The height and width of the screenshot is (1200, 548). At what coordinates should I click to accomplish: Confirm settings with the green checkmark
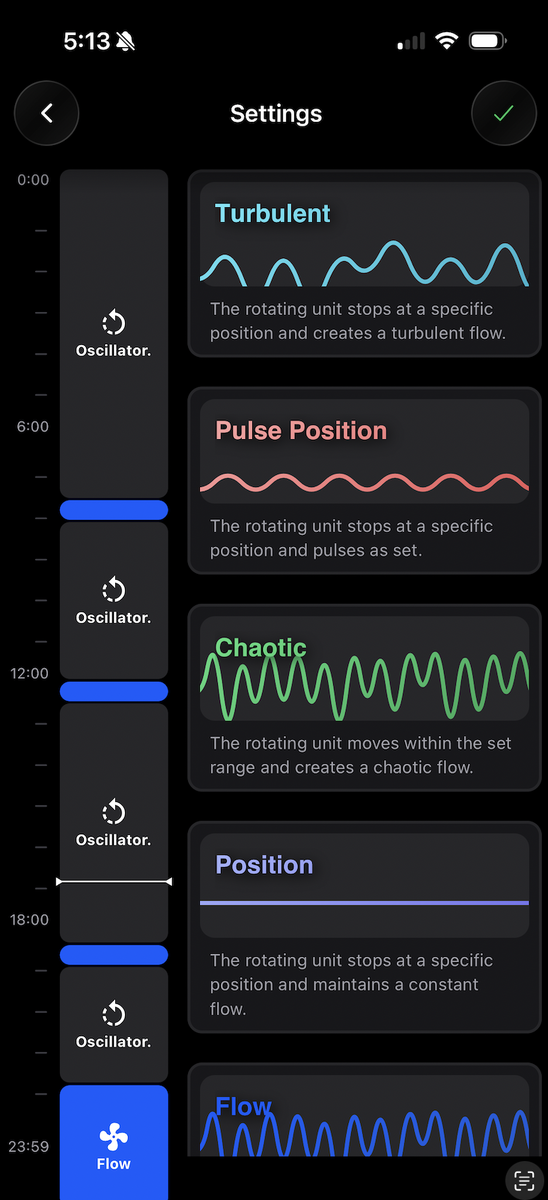(x=504, y=113)
